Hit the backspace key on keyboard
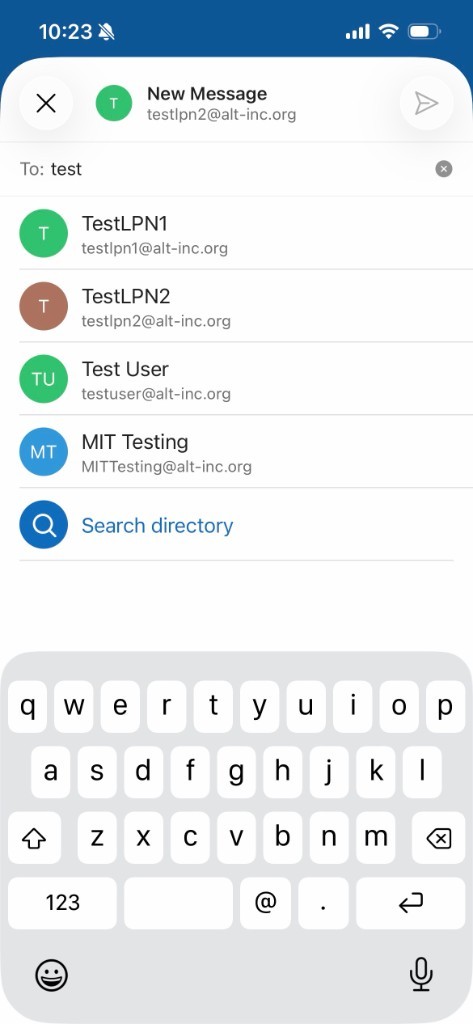The width and height of the screenshot is (473, 1024). (x=438, y=838)
